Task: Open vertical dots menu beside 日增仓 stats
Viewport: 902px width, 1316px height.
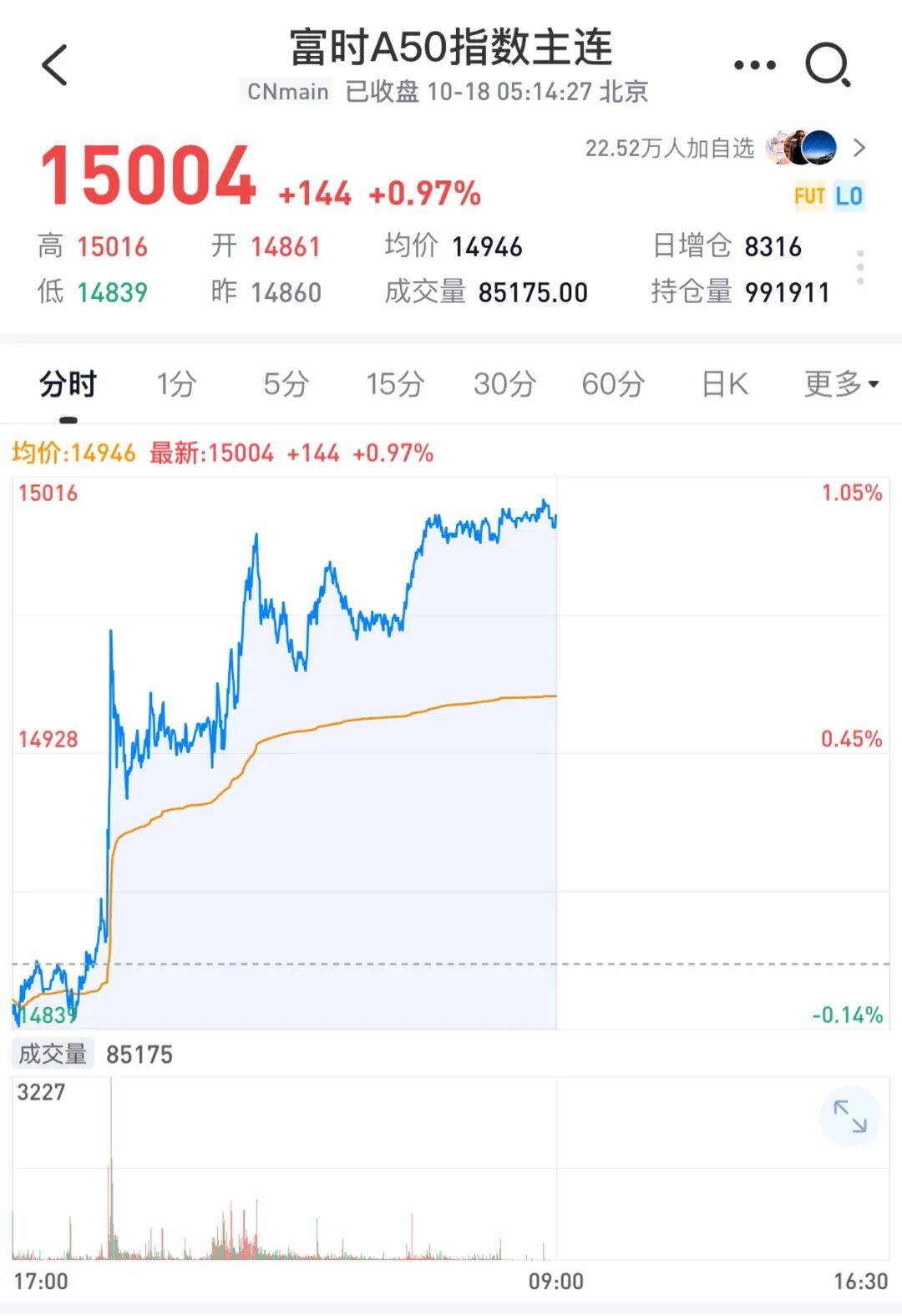Action: (860, 267)
